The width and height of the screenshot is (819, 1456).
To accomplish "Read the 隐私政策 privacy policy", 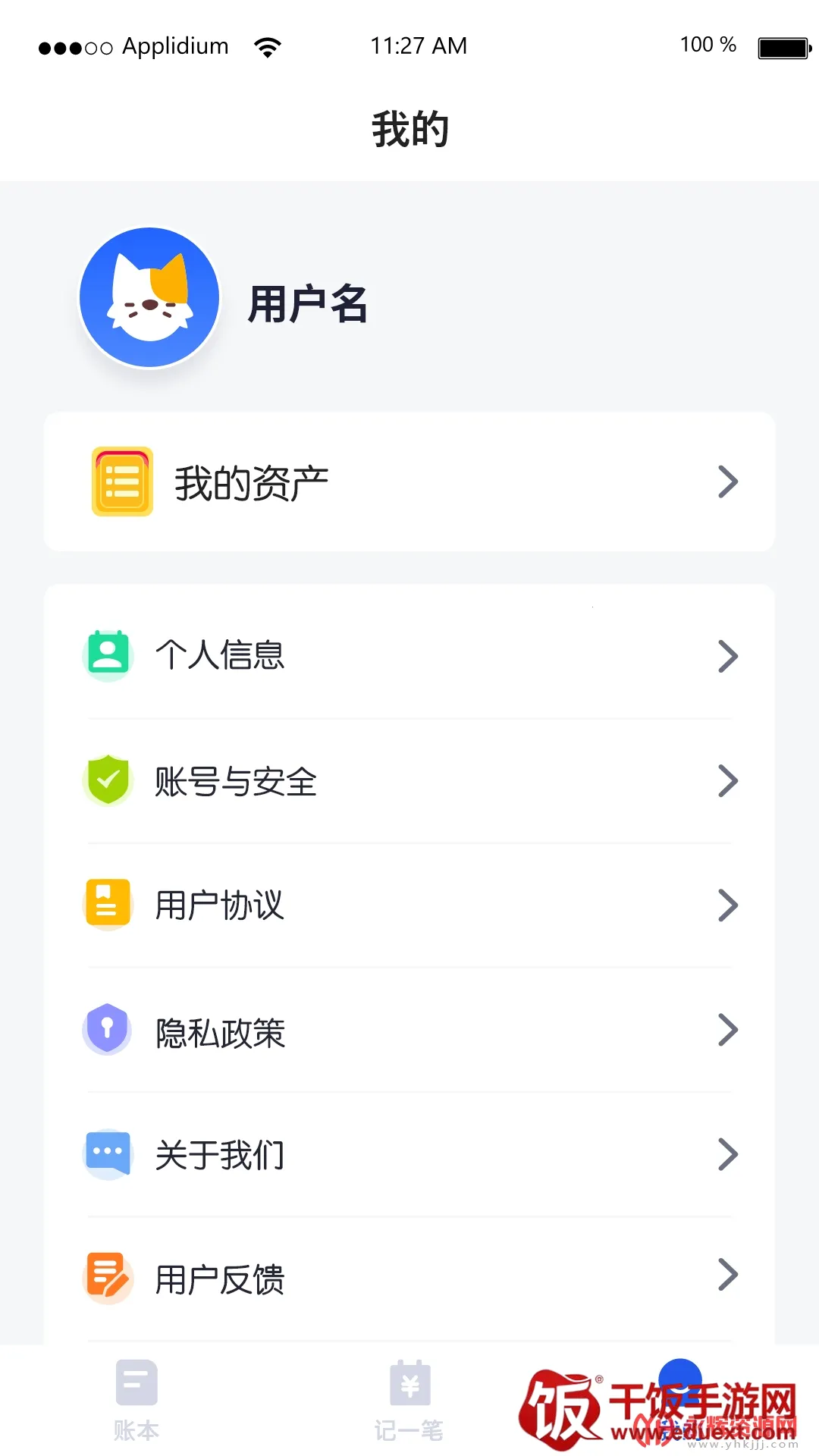I will pyautogui.click(x=409, y=1031).
